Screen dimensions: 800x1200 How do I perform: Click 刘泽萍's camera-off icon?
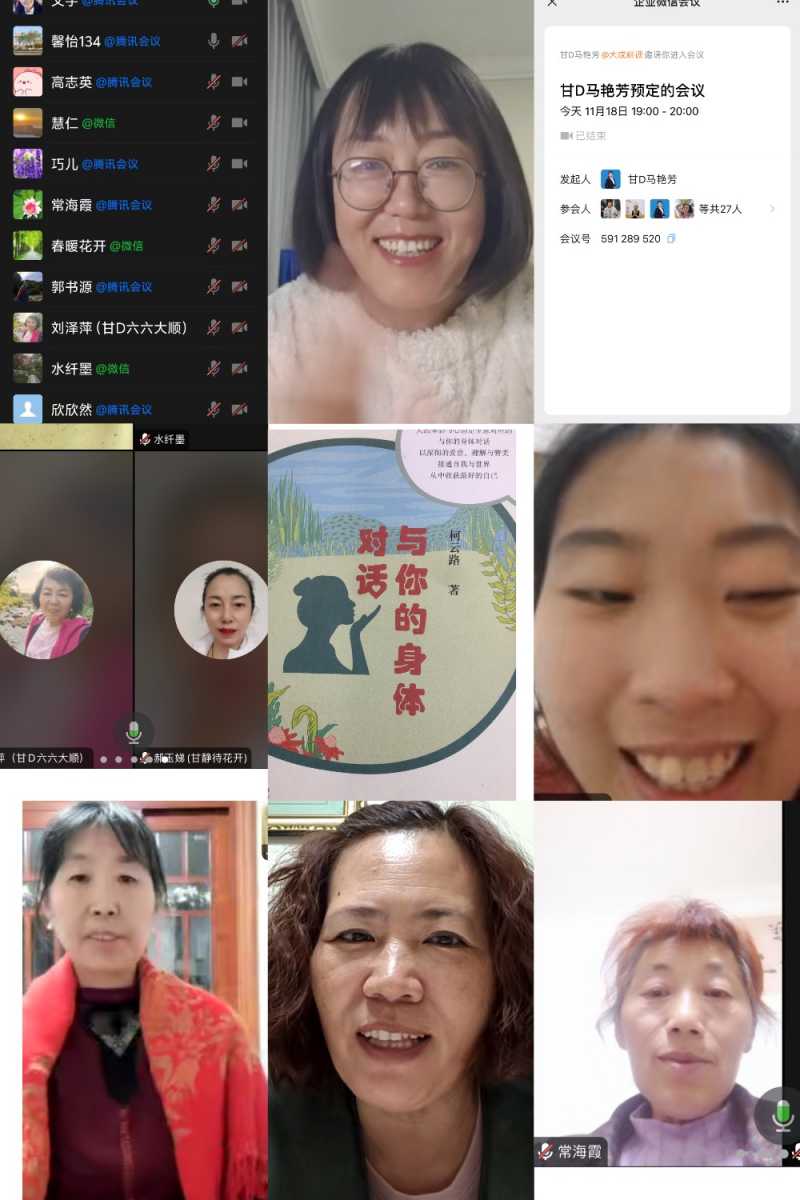(x=240, y=326)
